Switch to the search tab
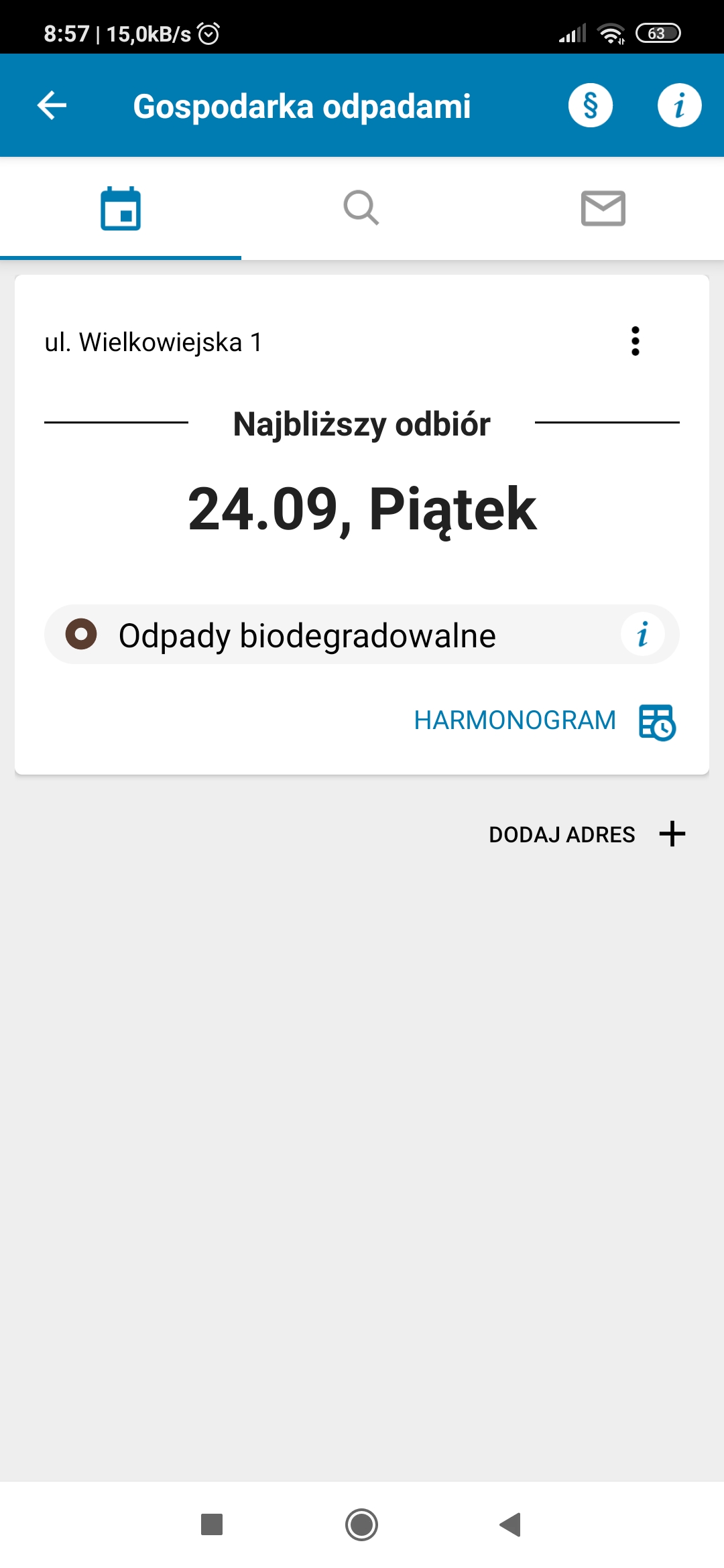The height and width of the screenshot is (1568, 724). coord(361,208)
